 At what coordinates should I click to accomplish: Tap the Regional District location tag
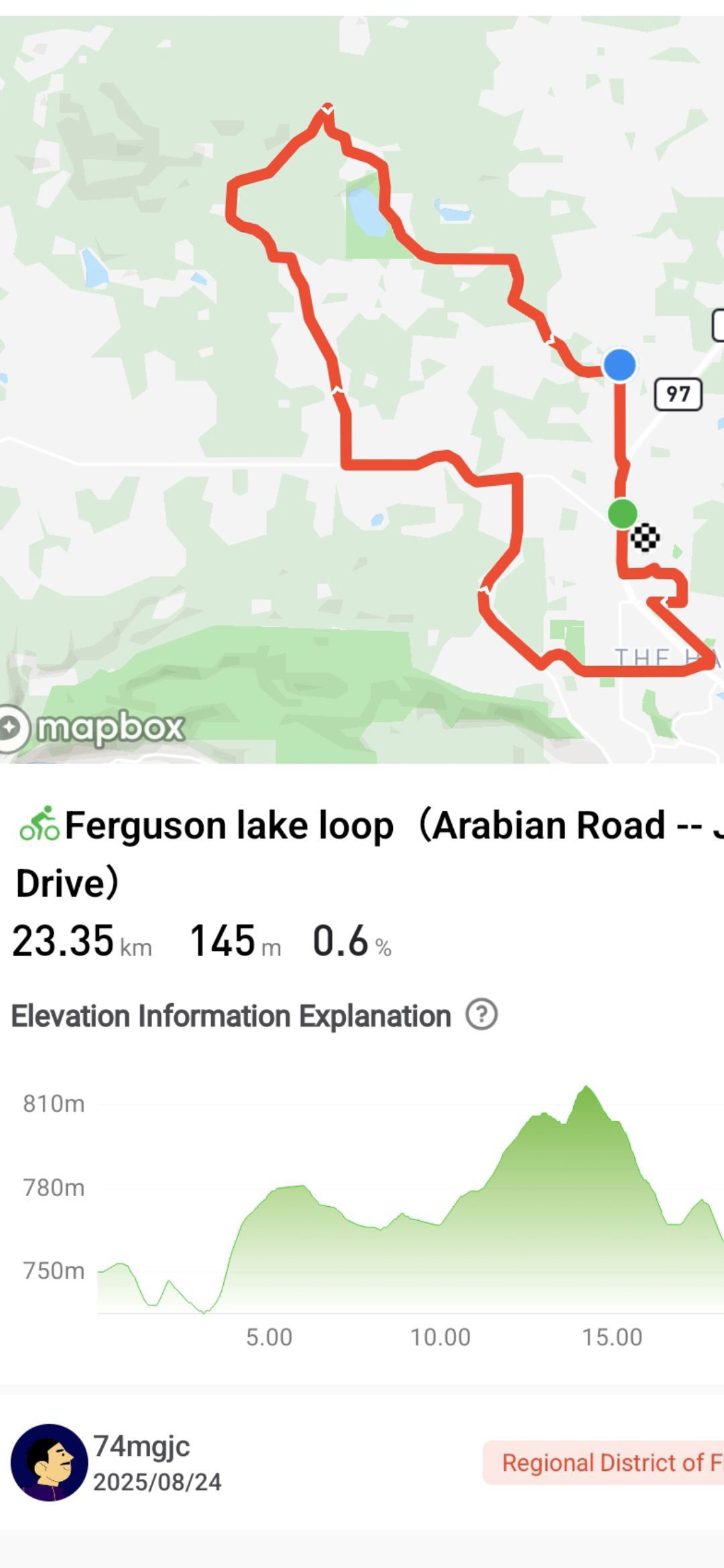coord(603,1462)
